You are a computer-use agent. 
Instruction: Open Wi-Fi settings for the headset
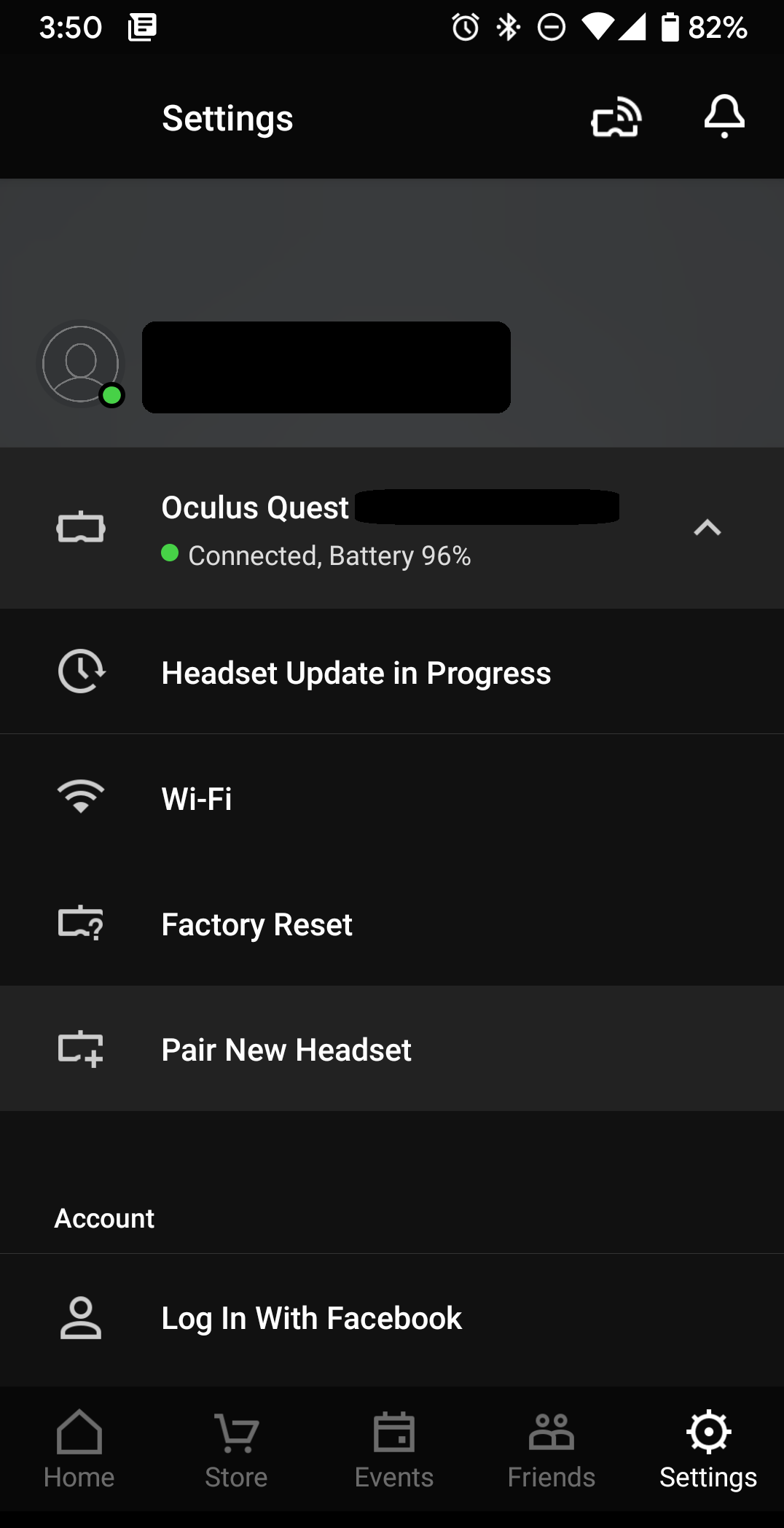click(x=392, y=798)
